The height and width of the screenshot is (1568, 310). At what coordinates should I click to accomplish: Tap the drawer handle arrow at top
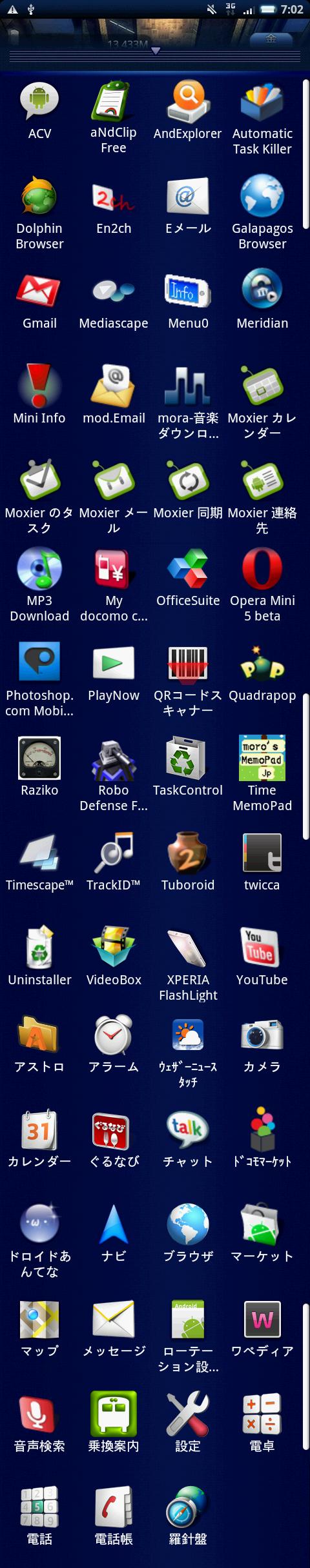pyautogui.click(x=156, y=50)
